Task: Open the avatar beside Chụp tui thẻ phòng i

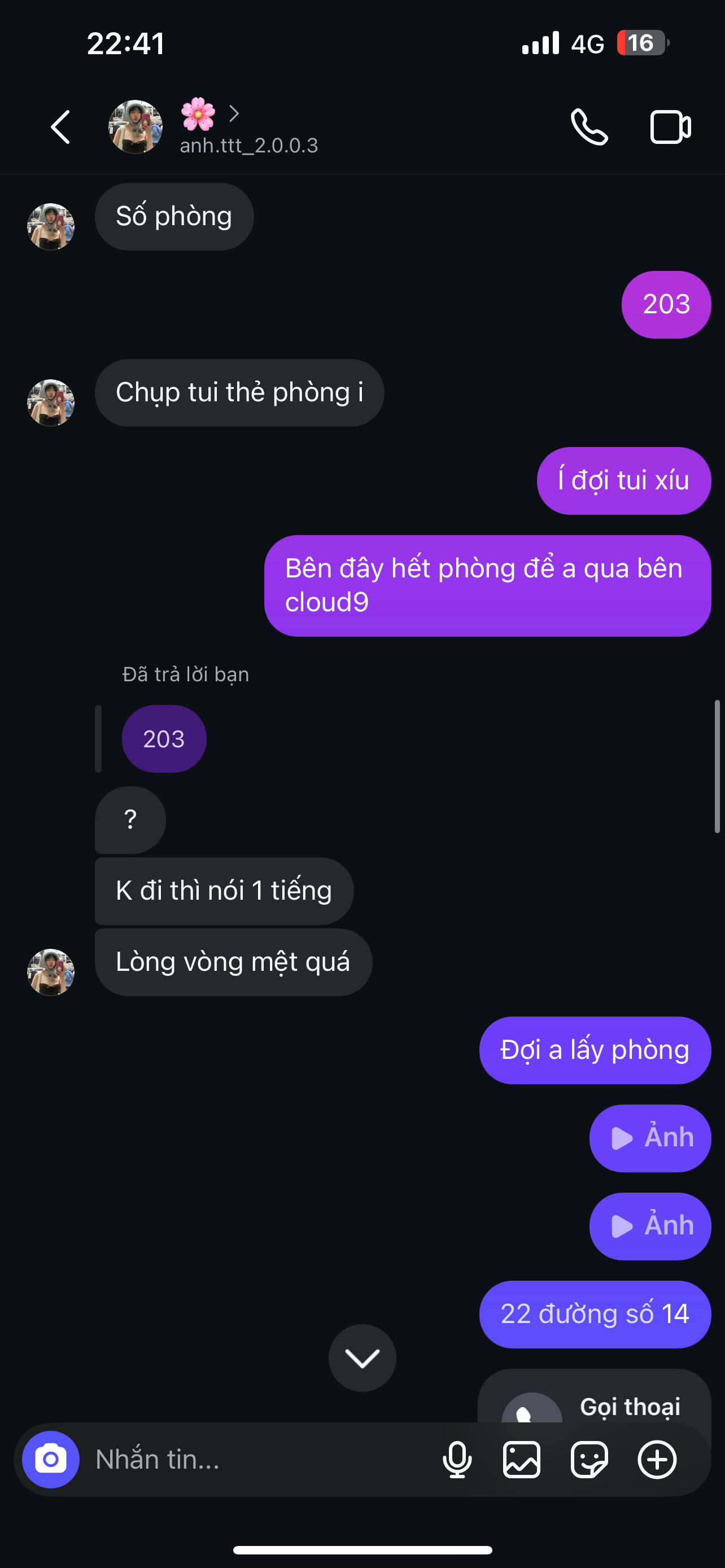Action: point(50,402)
